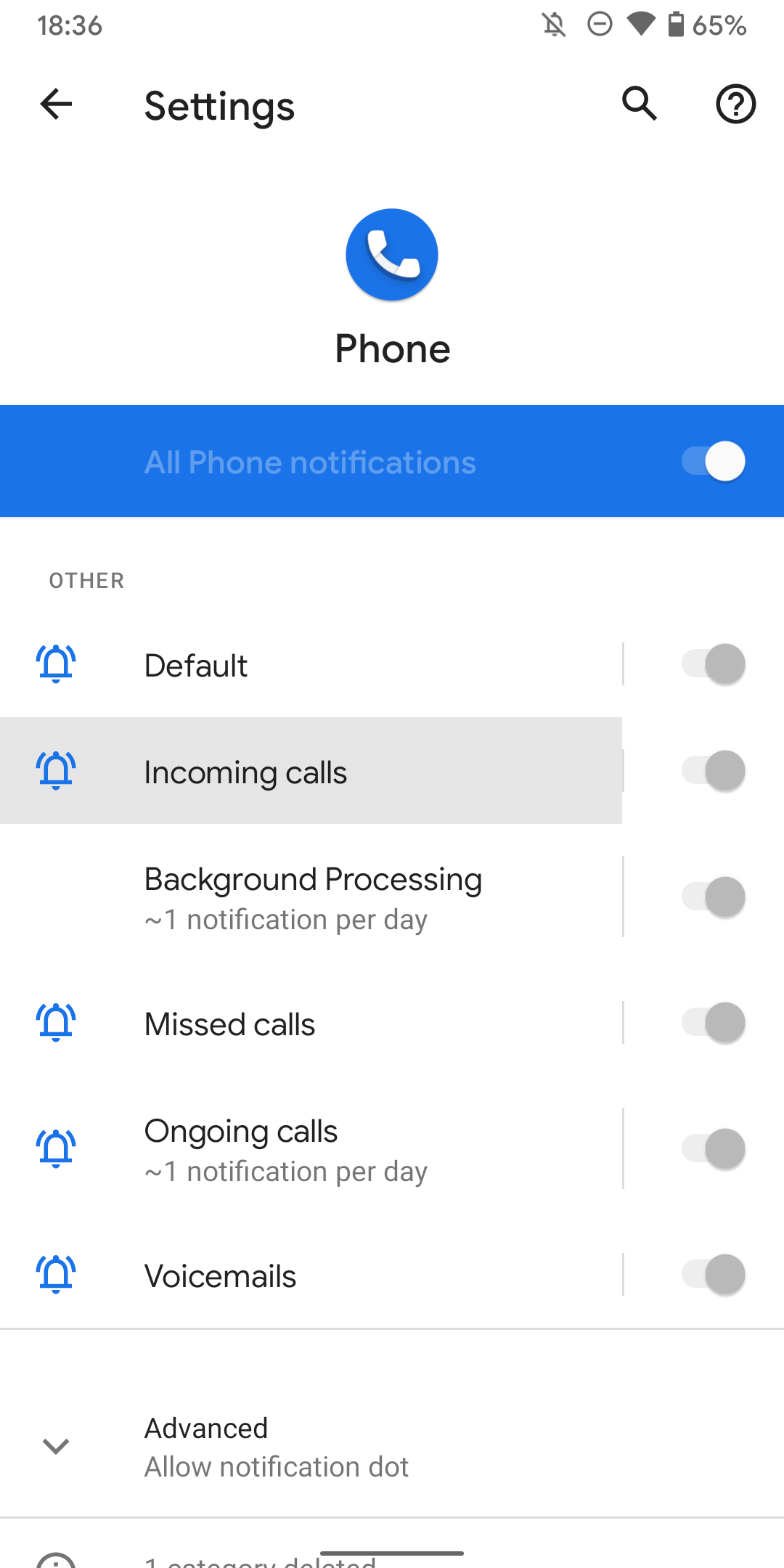Click the Missed calls bell icon
This screenshot has height=1568, width=784.
(x=55, y=1022)
